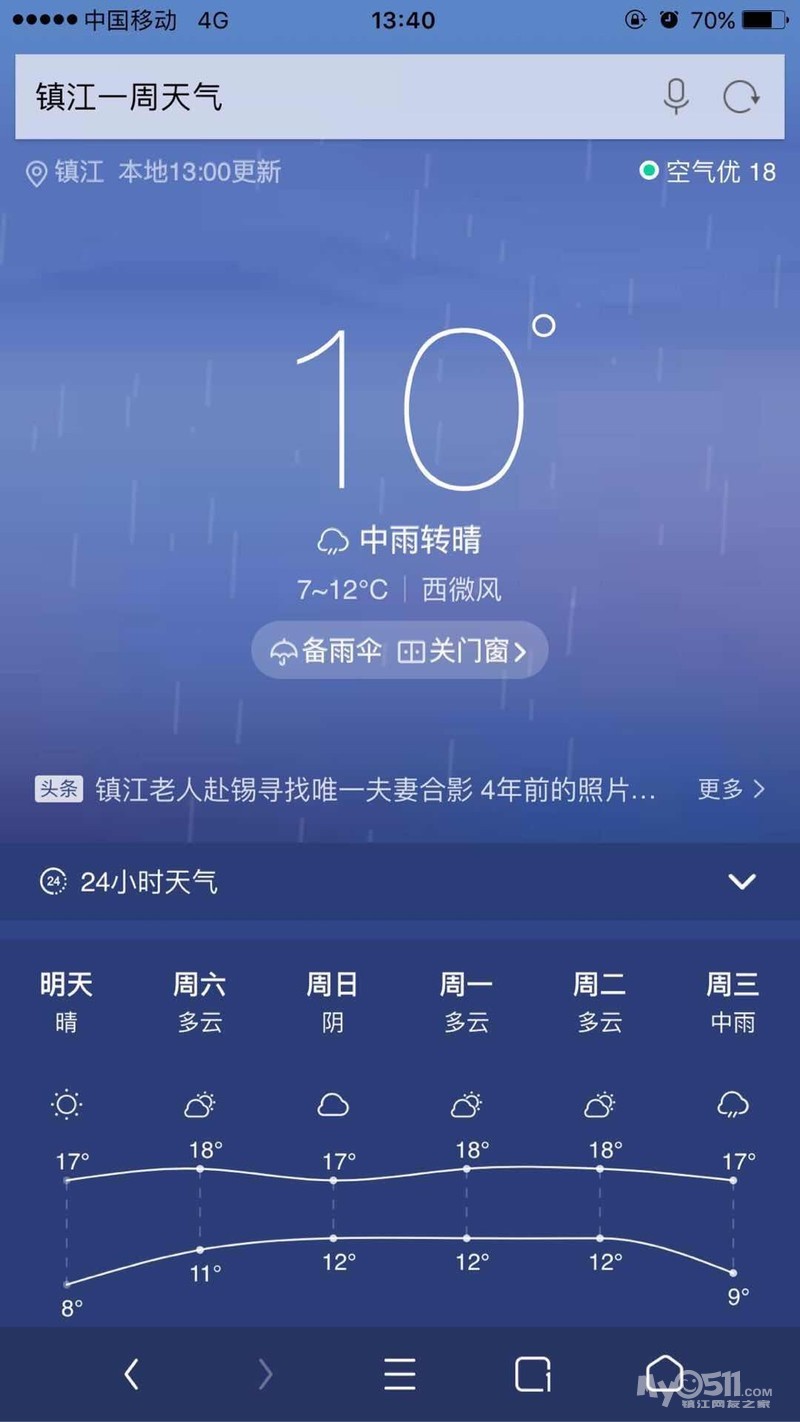
Task: Start voice search with the microphone icon
Action: pyautogui.click(x=676, y=97)
